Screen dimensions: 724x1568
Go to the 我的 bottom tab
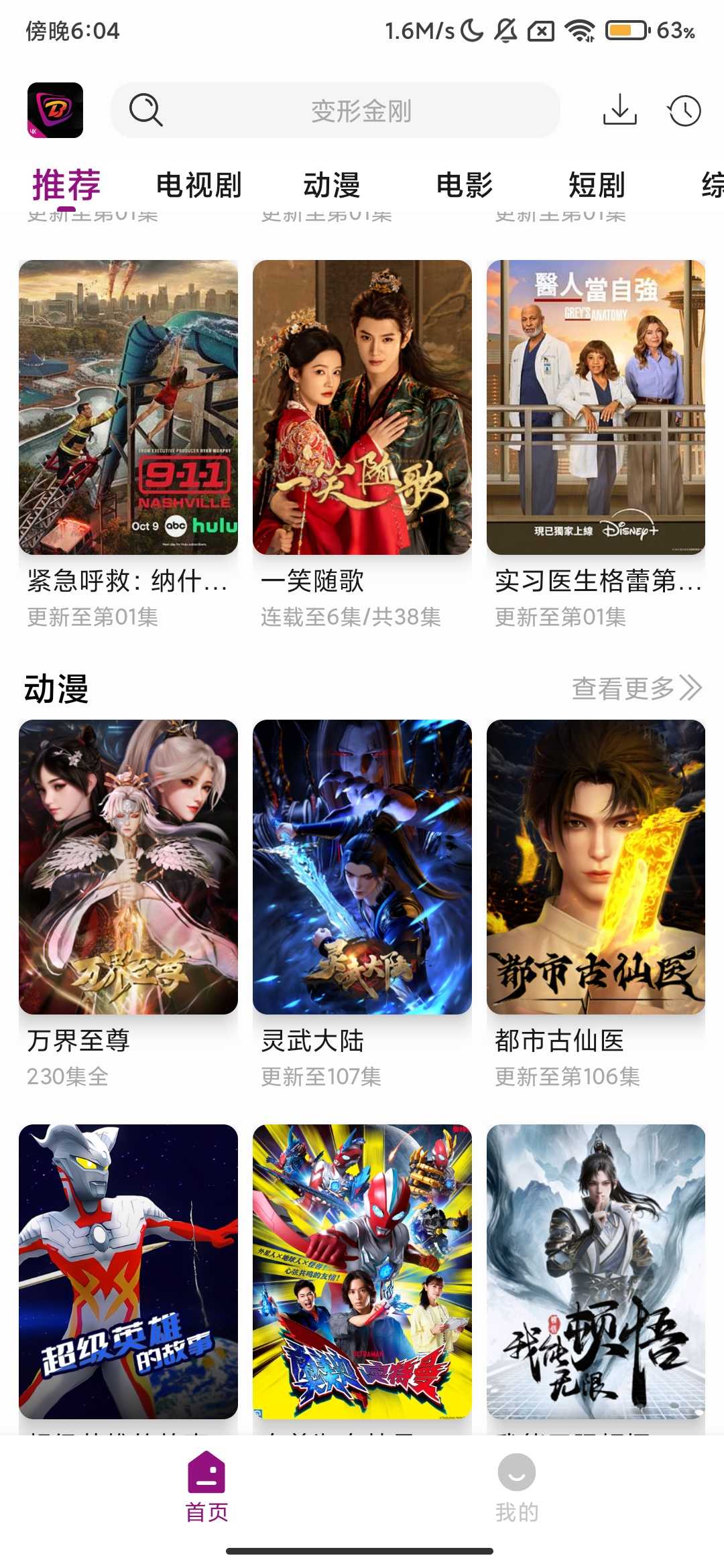tap(517, 1486)
